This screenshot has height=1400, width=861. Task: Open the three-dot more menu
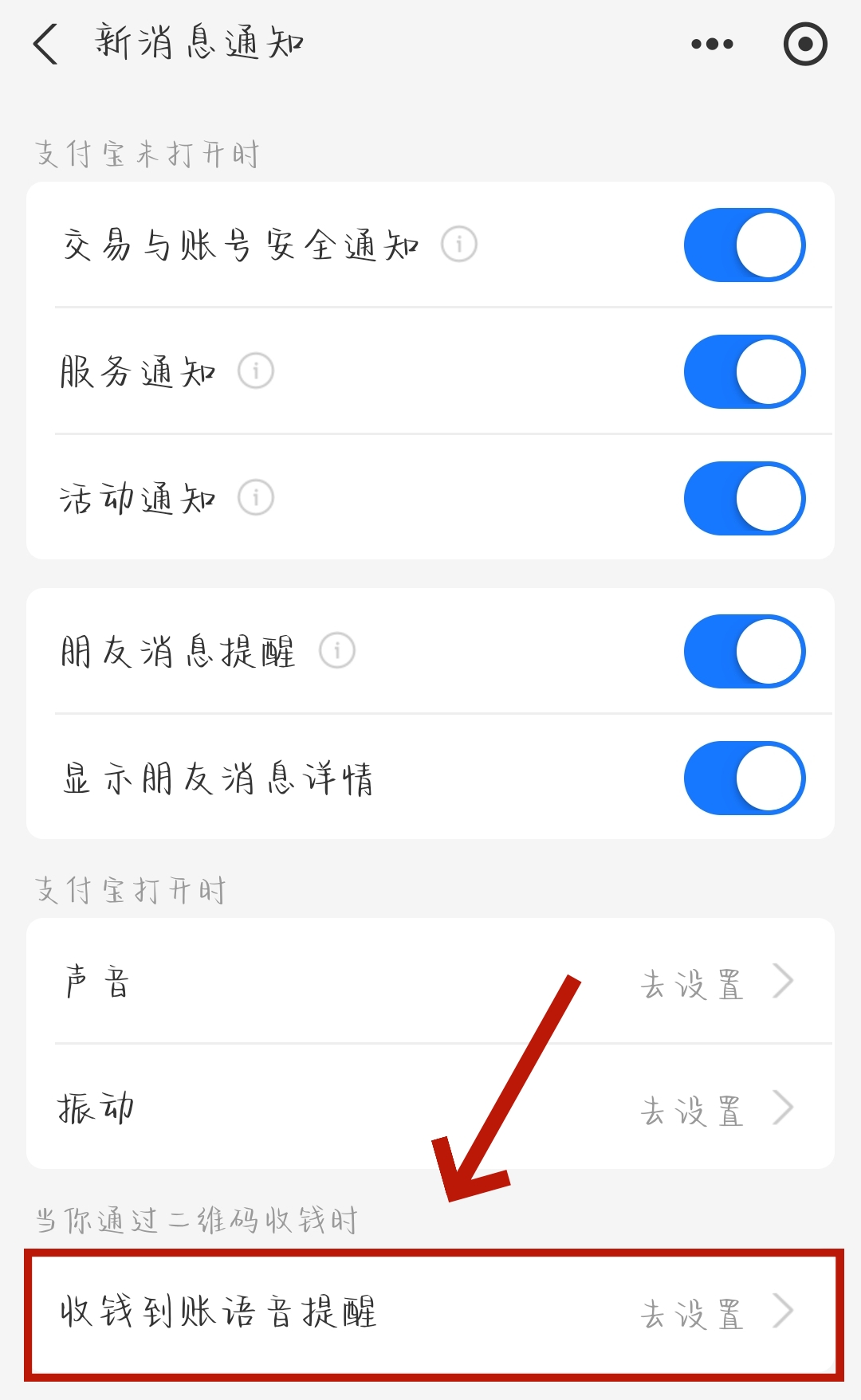pos(712,44)
